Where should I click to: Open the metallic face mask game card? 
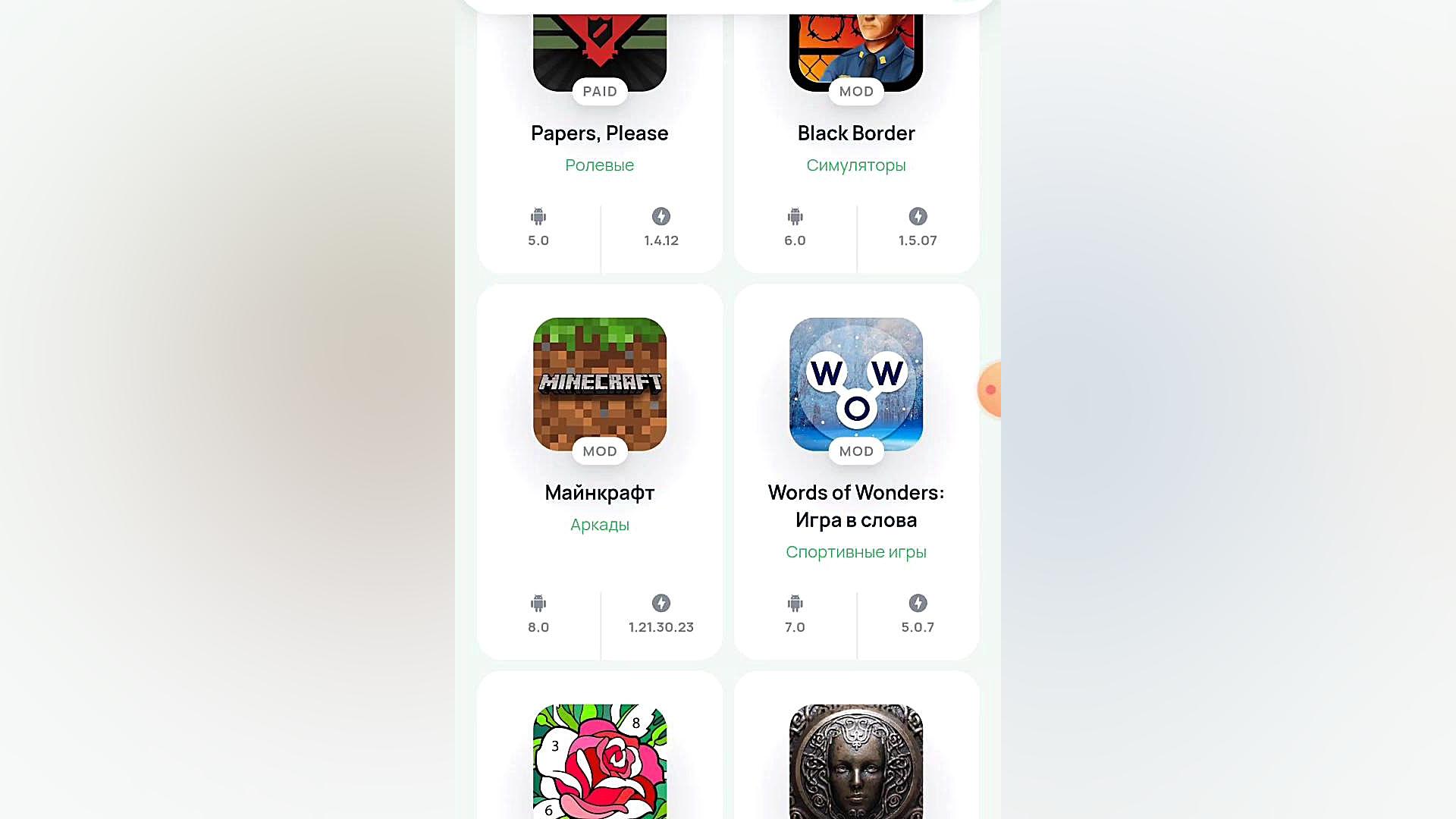pyautogui.click(x=856, y=761)
